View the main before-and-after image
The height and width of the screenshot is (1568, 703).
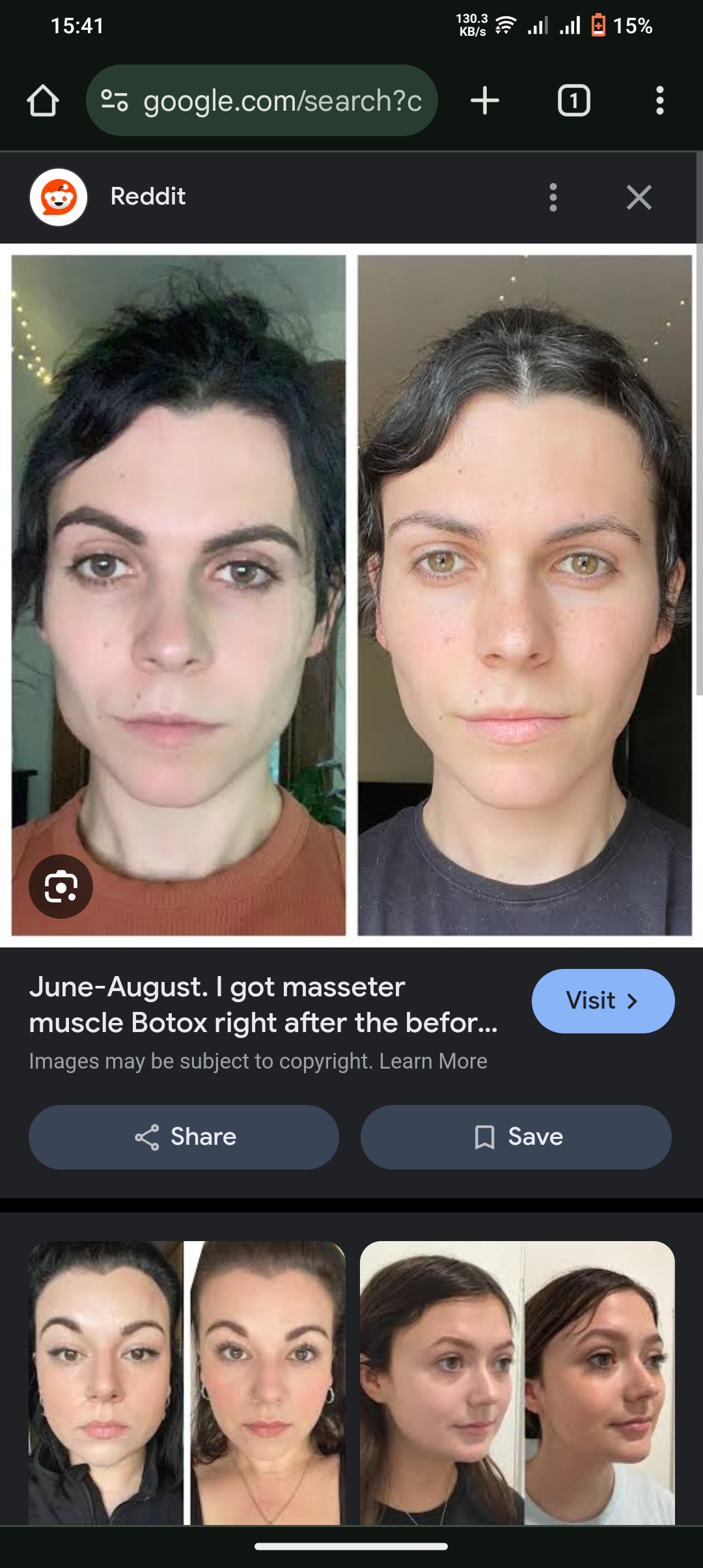[351, 595]
